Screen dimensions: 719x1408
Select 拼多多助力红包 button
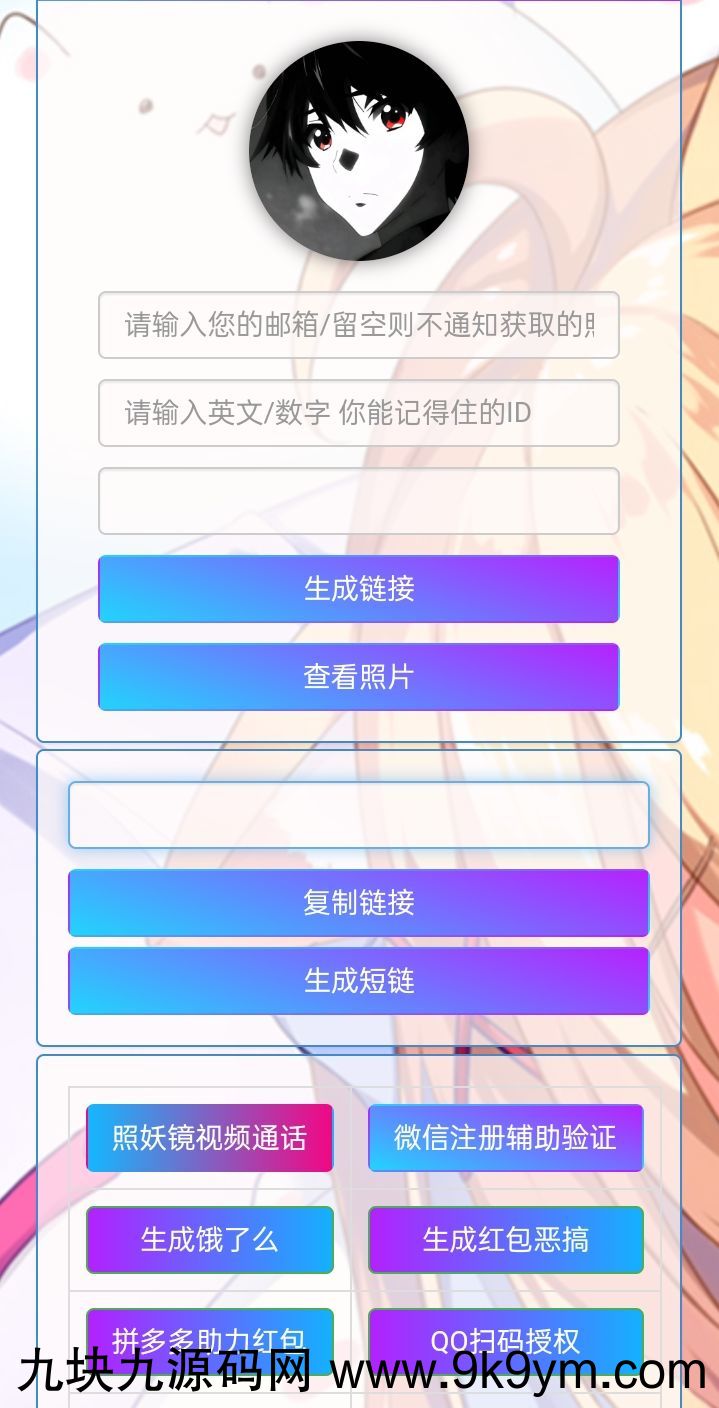[x=209, y=1330]
